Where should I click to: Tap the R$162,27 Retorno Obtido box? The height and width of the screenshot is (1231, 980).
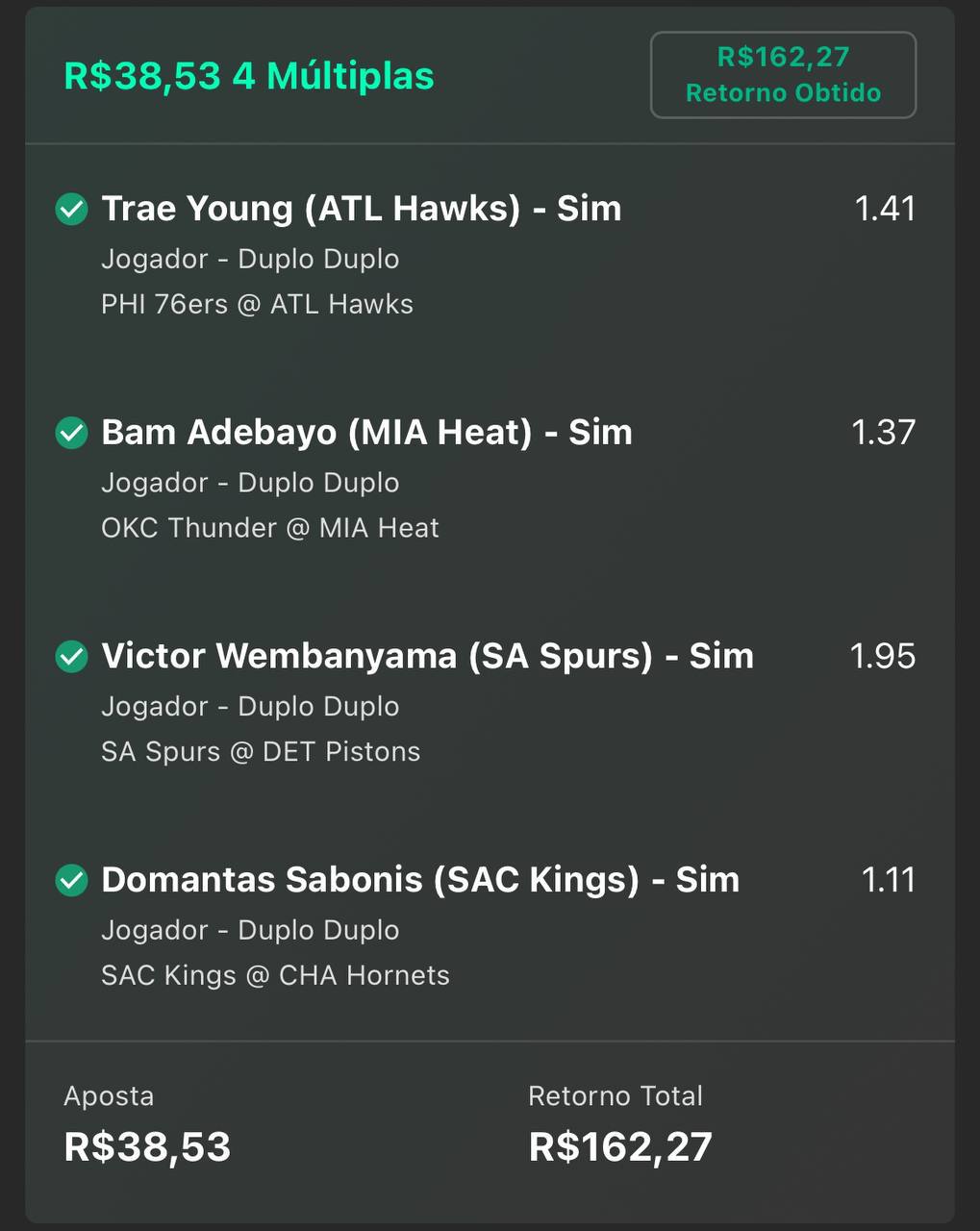(783, 75)
